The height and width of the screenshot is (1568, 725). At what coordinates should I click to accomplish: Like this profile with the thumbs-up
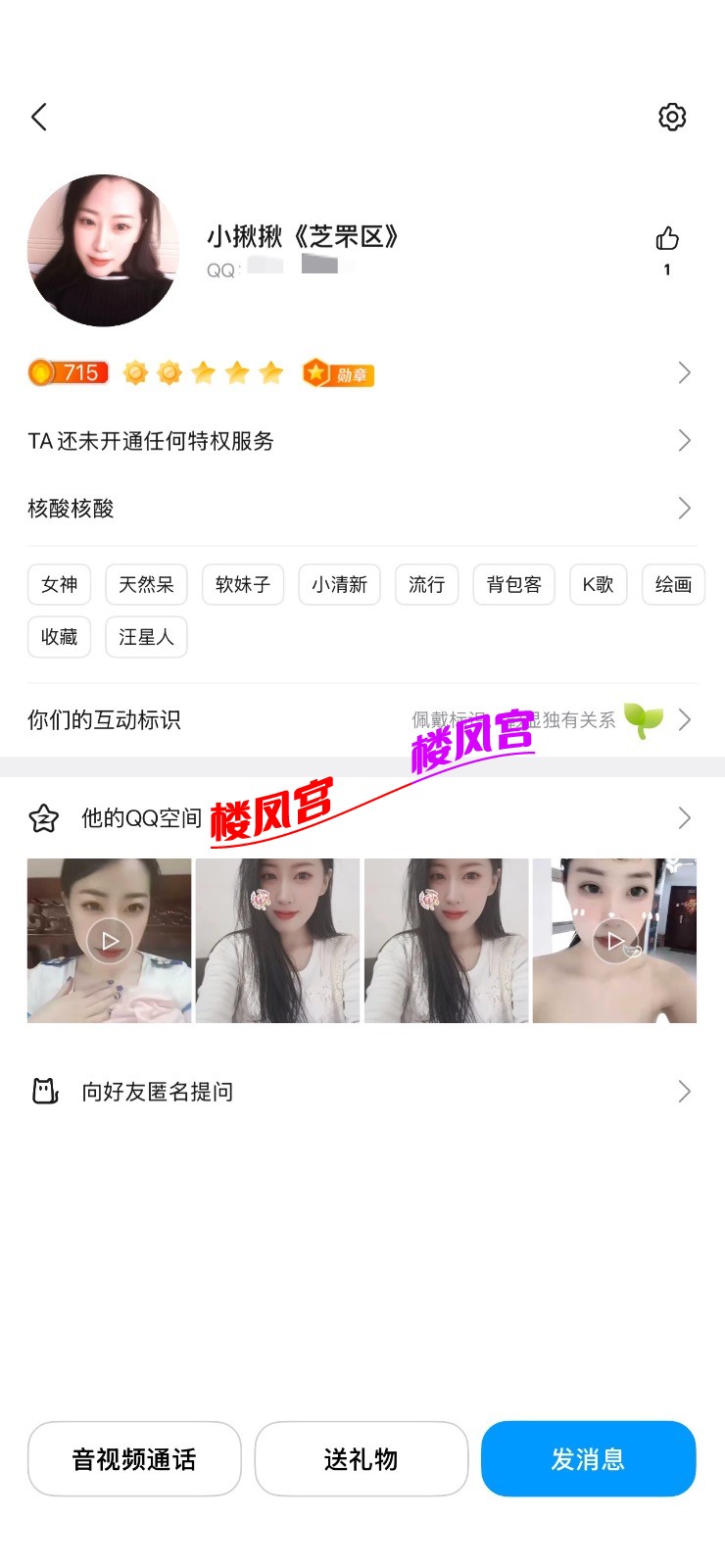[x=667, y=239]
